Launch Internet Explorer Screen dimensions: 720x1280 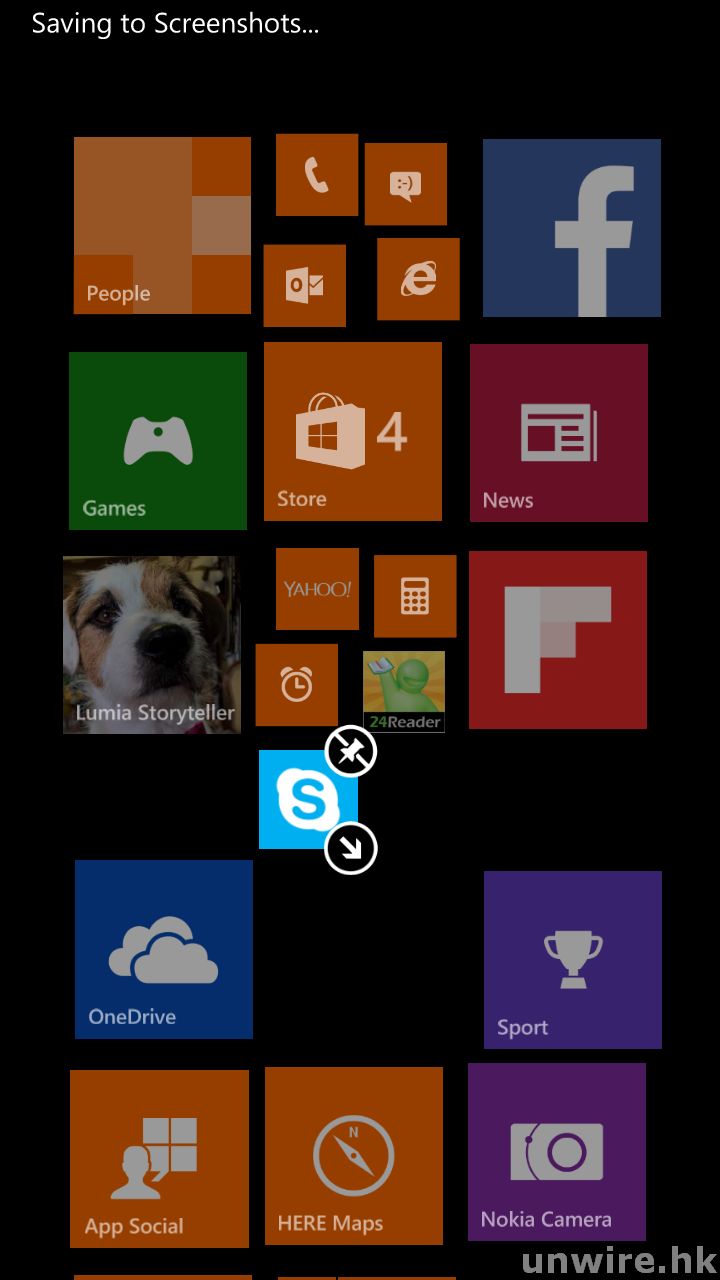click(418, 279)
